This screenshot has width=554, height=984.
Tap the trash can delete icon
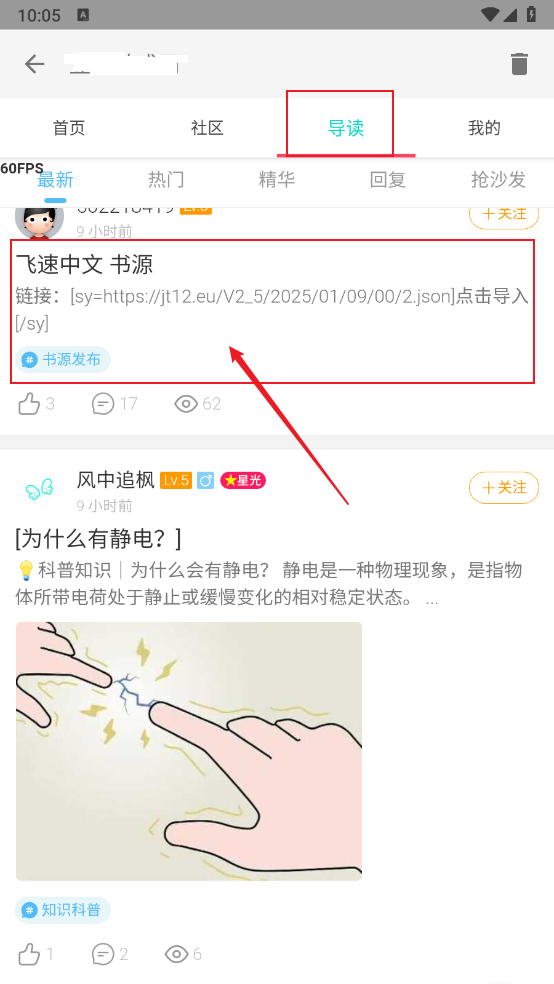(x=519, y=64)
